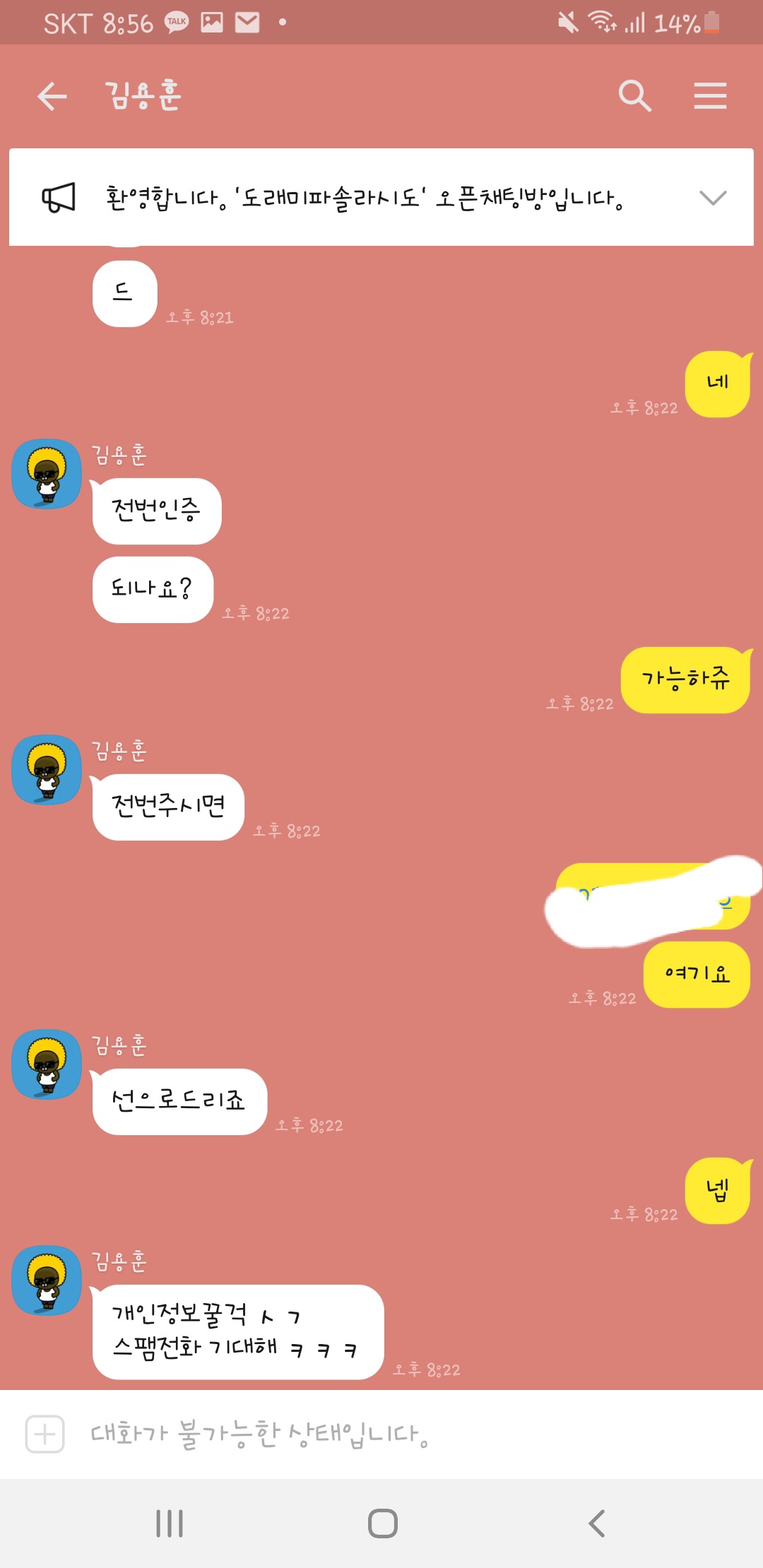763x1568 pixels.
Task: Go to the home screen
Action: 382,1524
